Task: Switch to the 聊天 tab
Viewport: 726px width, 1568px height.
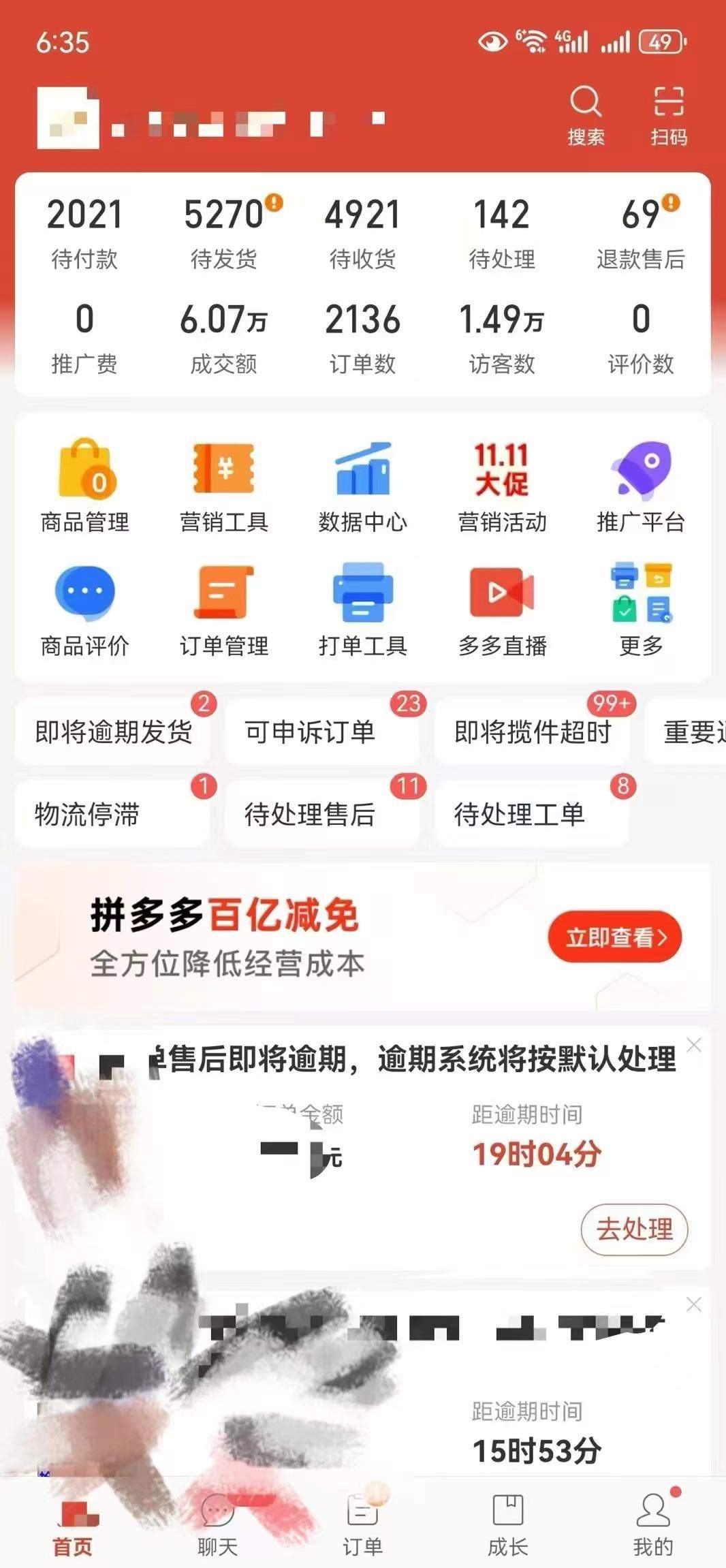Action: tap(217, 1526)
